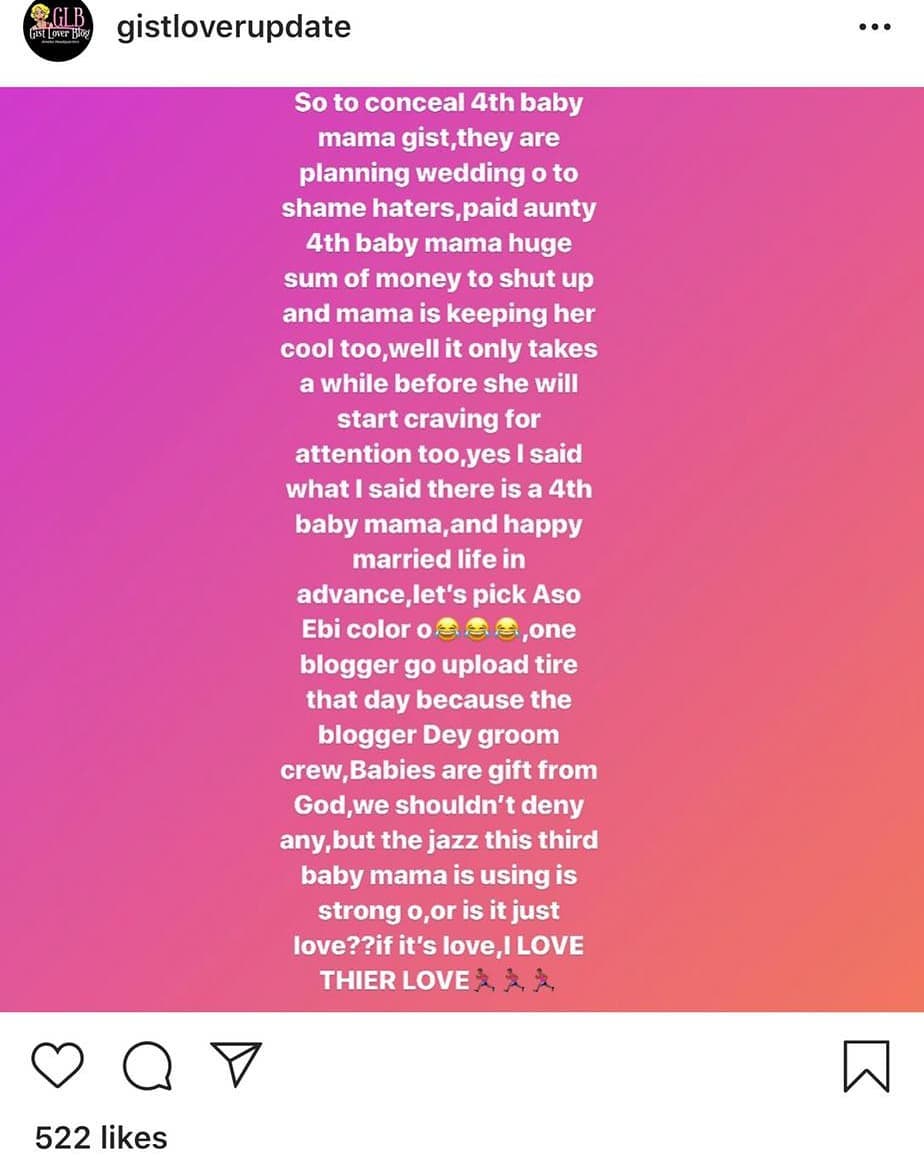The height and width of the screenshot is (1155, 924).
Task: Open gistloverupdate's profile picture
Action: pos(57,28)
